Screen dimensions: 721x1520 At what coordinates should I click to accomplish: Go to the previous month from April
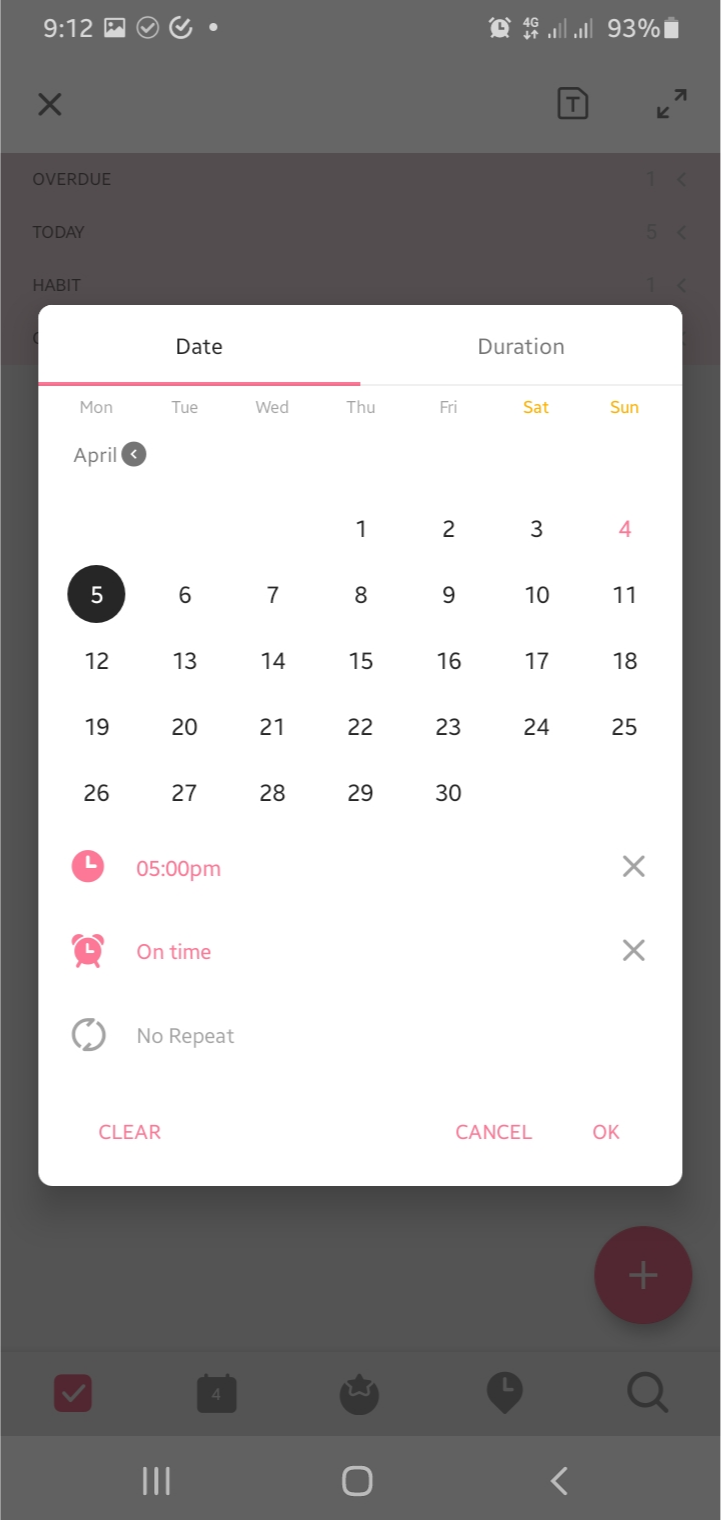134,455
